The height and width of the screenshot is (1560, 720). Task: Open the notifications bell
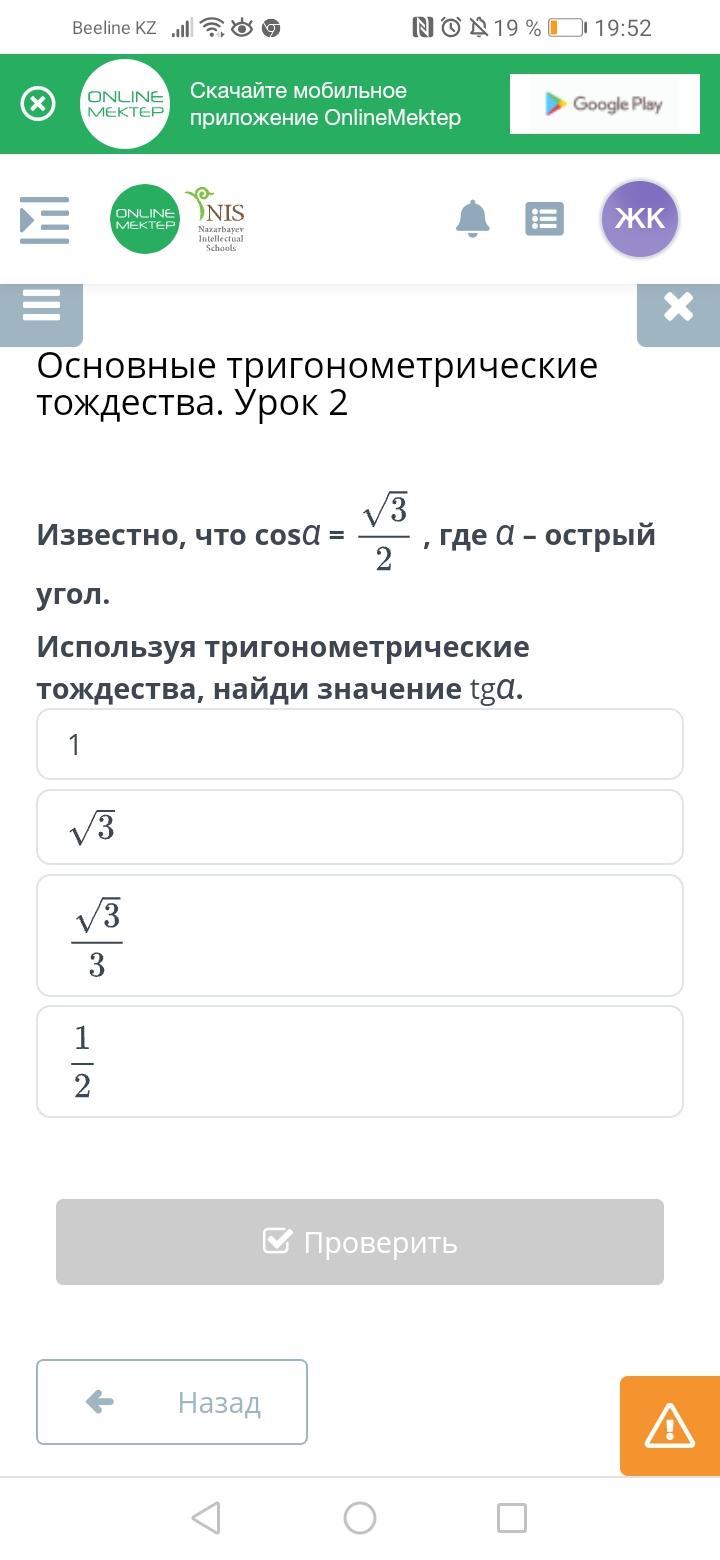(x=473, y=218)
